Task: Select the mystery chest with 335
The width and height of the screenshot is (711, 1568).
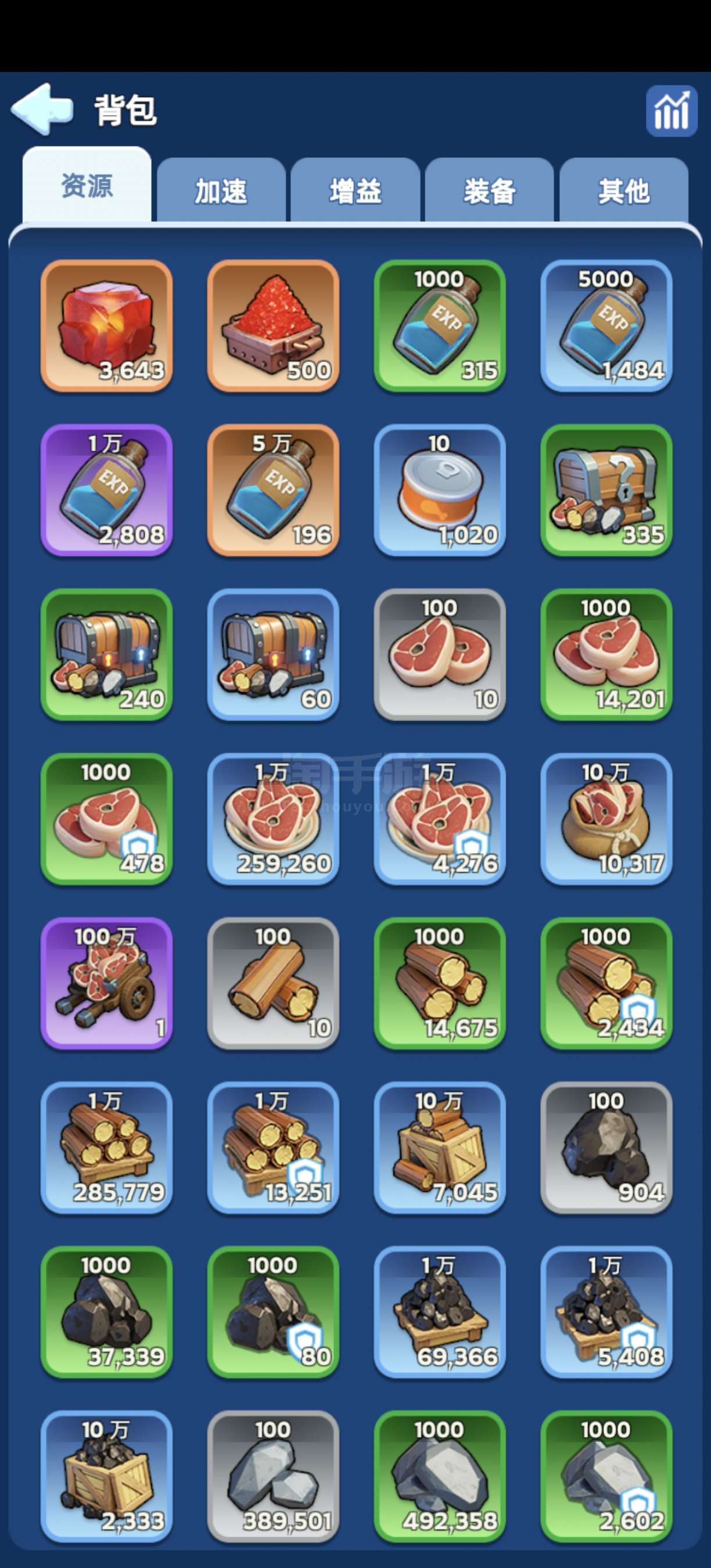Action: point(606,490)
